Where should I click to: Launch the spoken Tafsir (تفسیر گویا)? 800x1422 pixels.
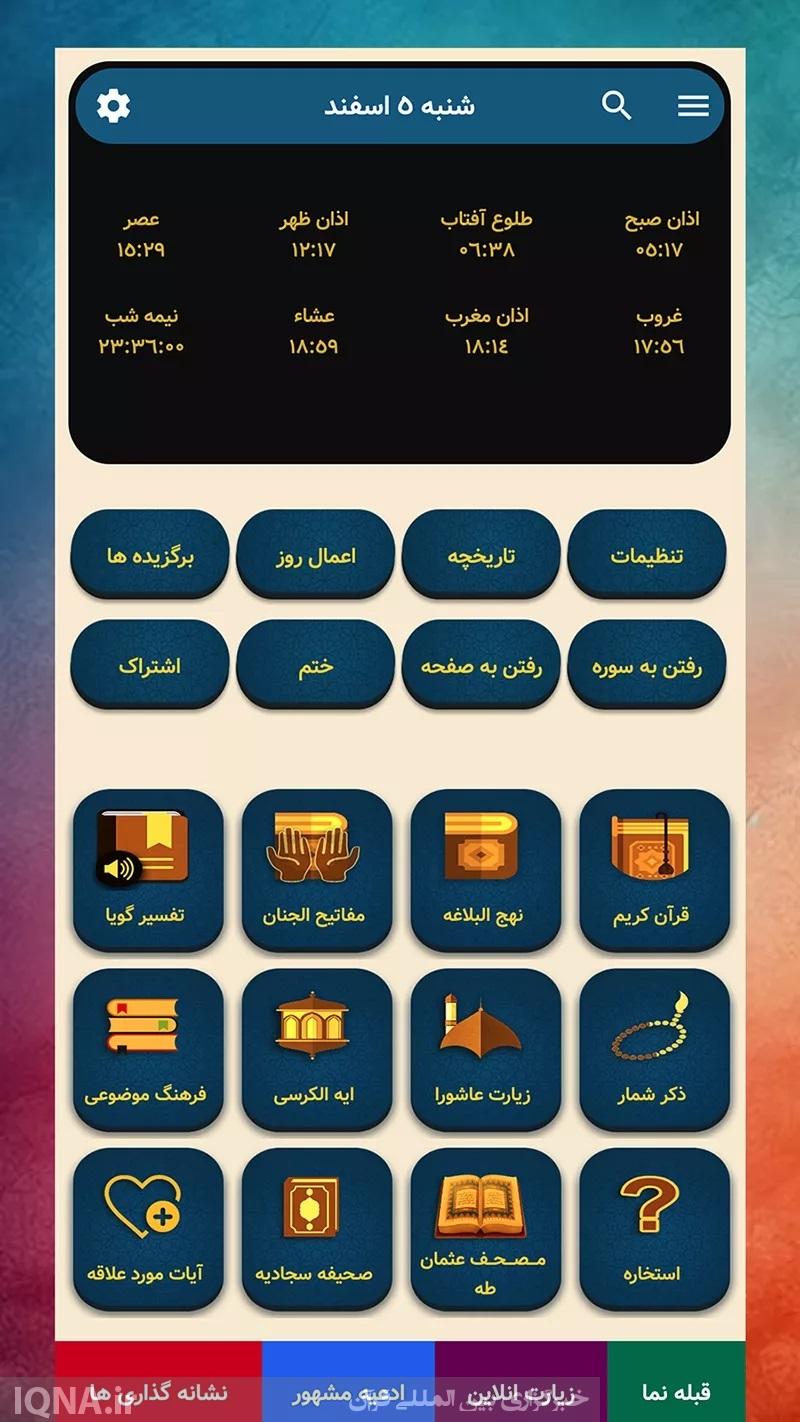point(148,870)
